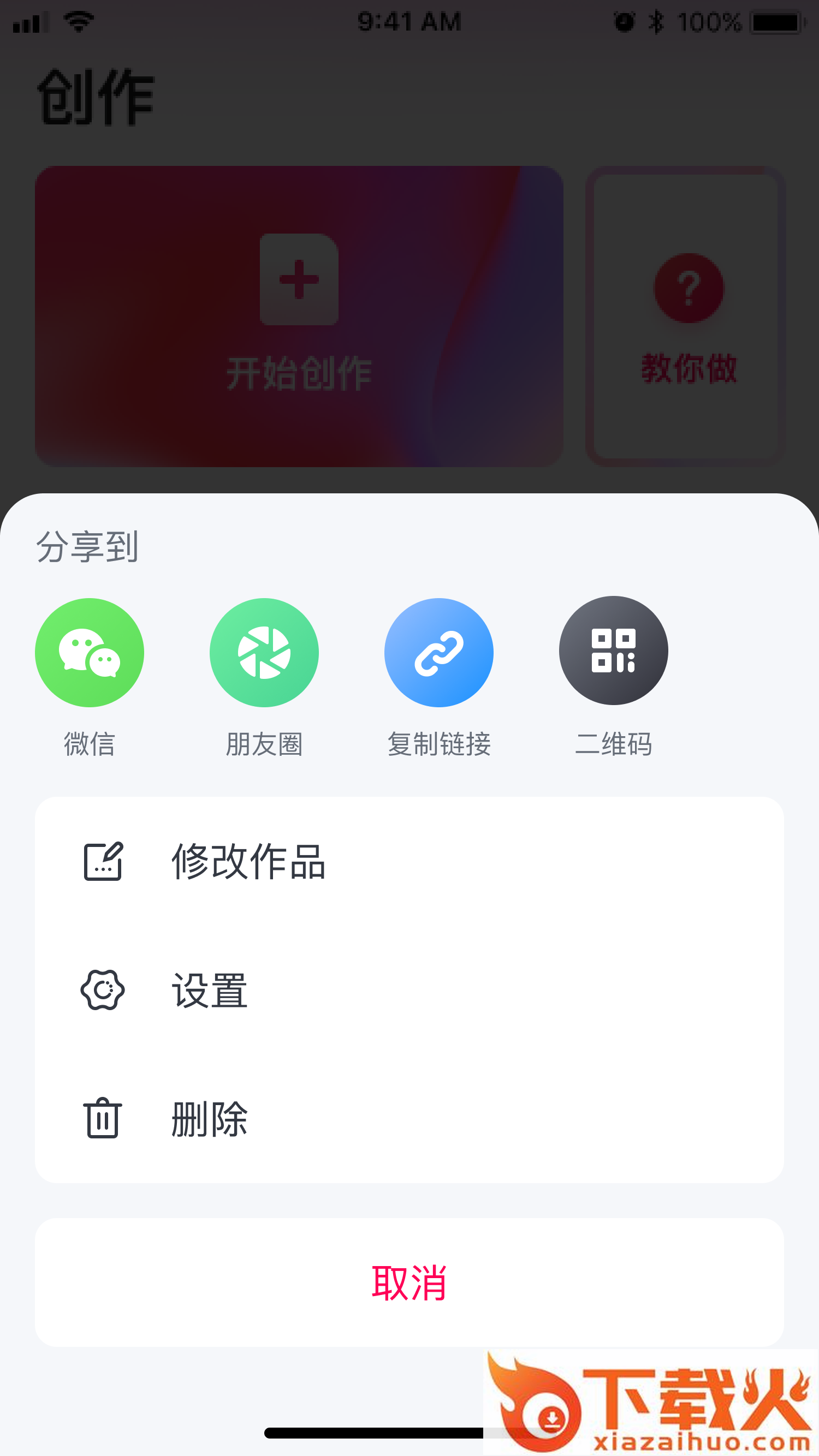Open 设置 settings for this work
Image resolution: width=819 pixels, height=1456 pixels.
[209, 990]
